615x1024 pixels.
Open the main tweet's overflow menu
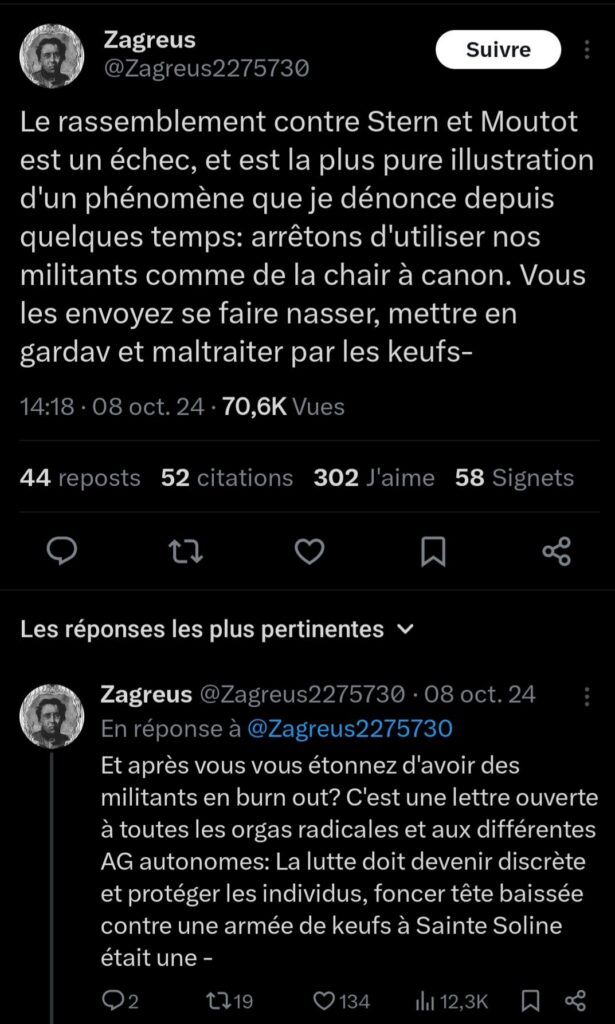[x=586, y=49]
